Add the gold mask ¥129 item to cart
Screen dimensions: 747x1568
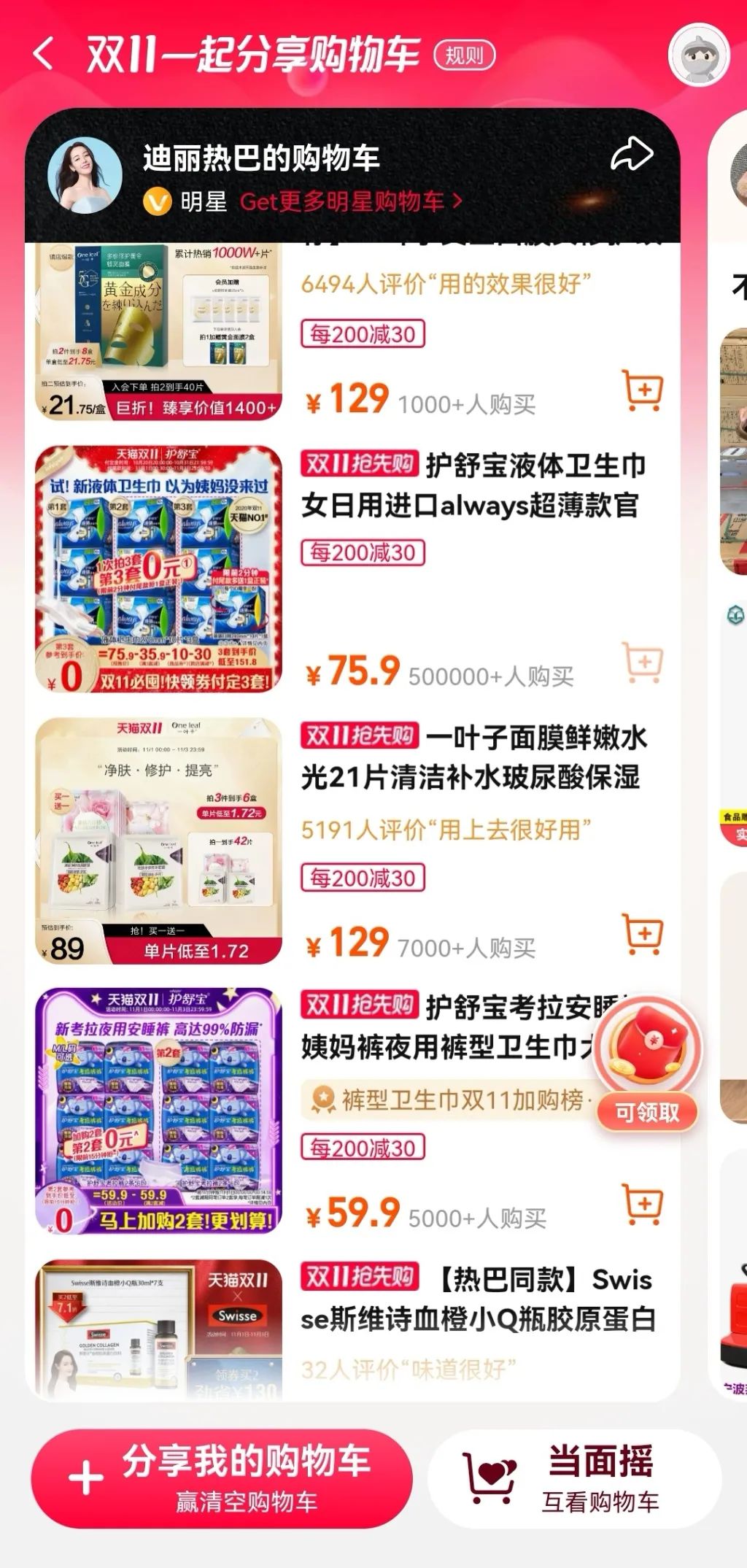coord(643,390)
